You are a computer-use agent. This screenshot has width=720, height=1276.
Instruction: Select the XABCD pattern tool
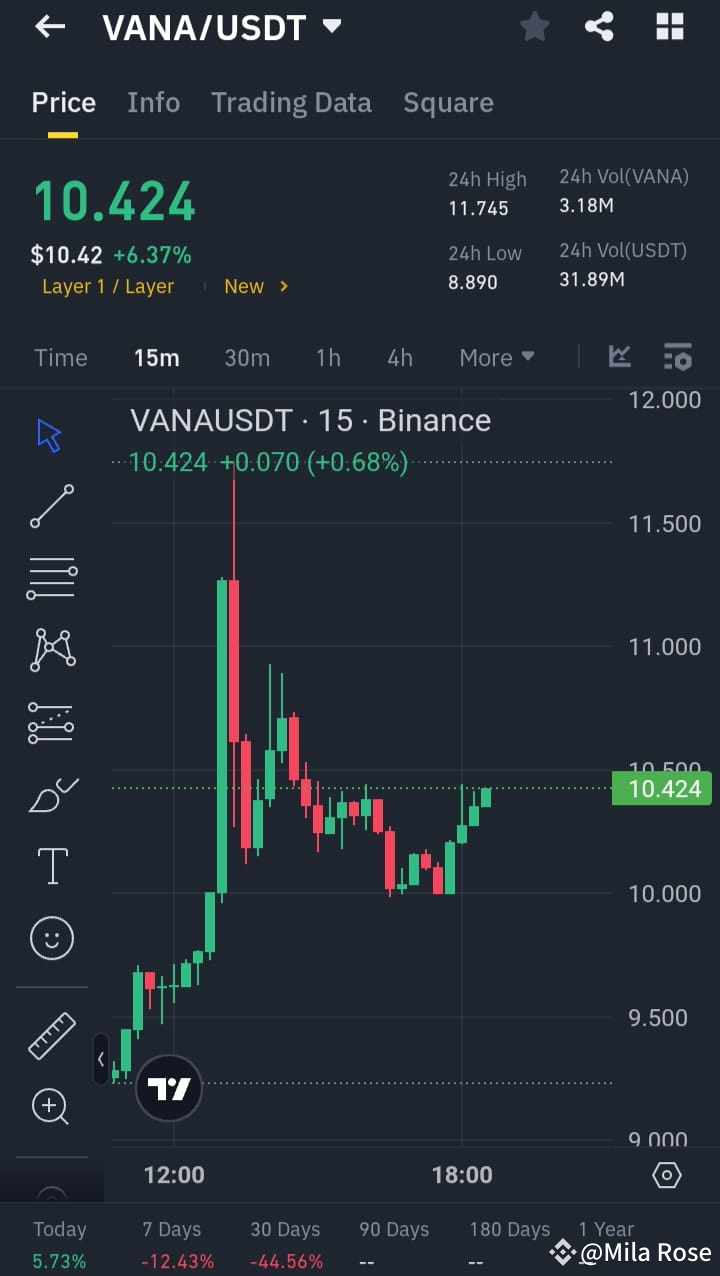pos(50,650)
